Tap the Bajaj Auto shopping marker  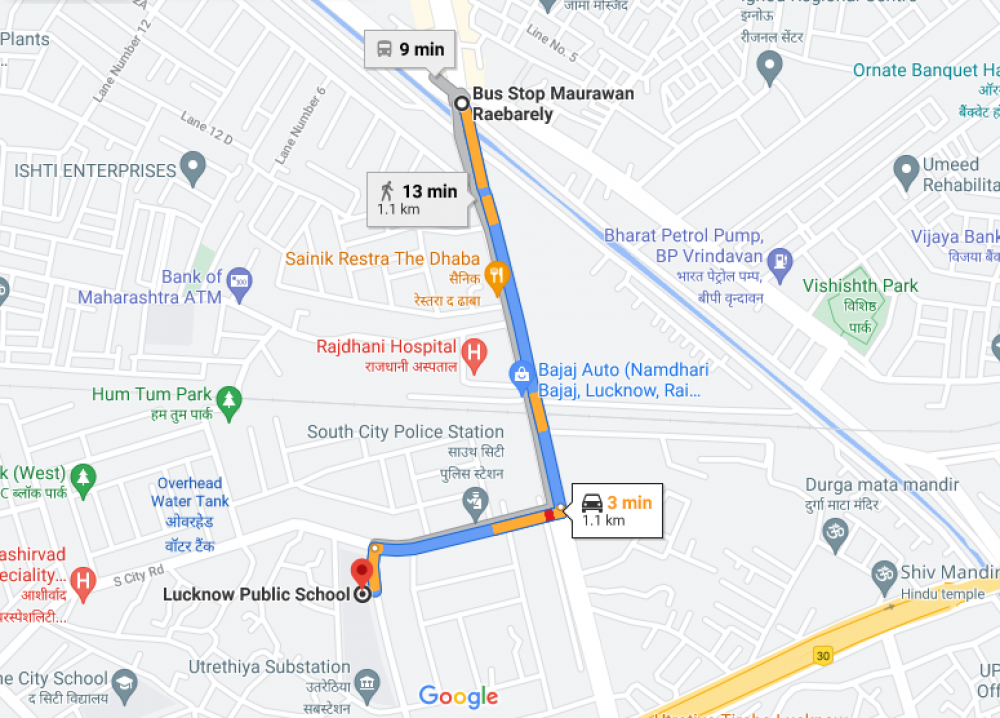[x=520, y=375]
